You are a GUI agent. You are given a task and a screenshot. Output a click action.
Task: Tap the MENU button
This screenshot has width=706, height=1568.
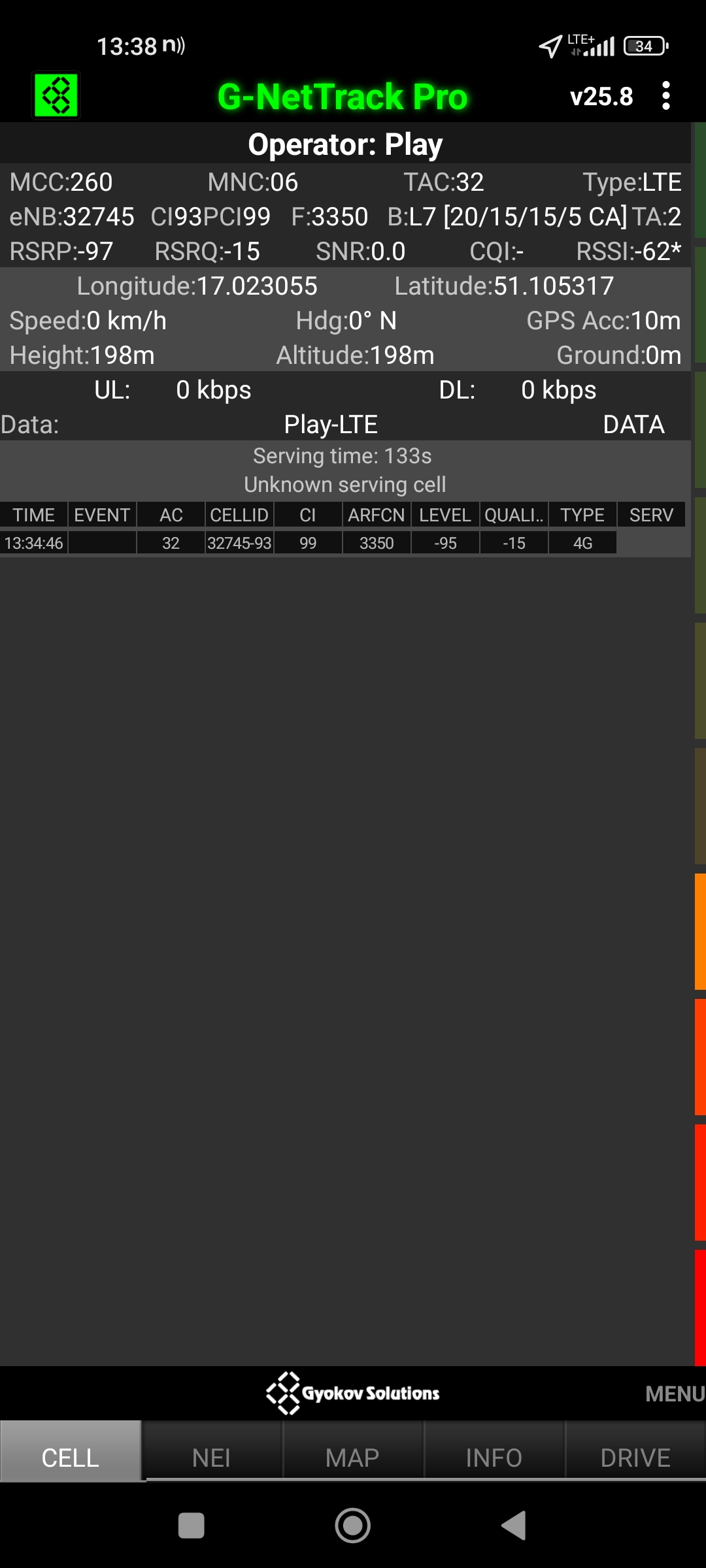tap(674, 1394)
